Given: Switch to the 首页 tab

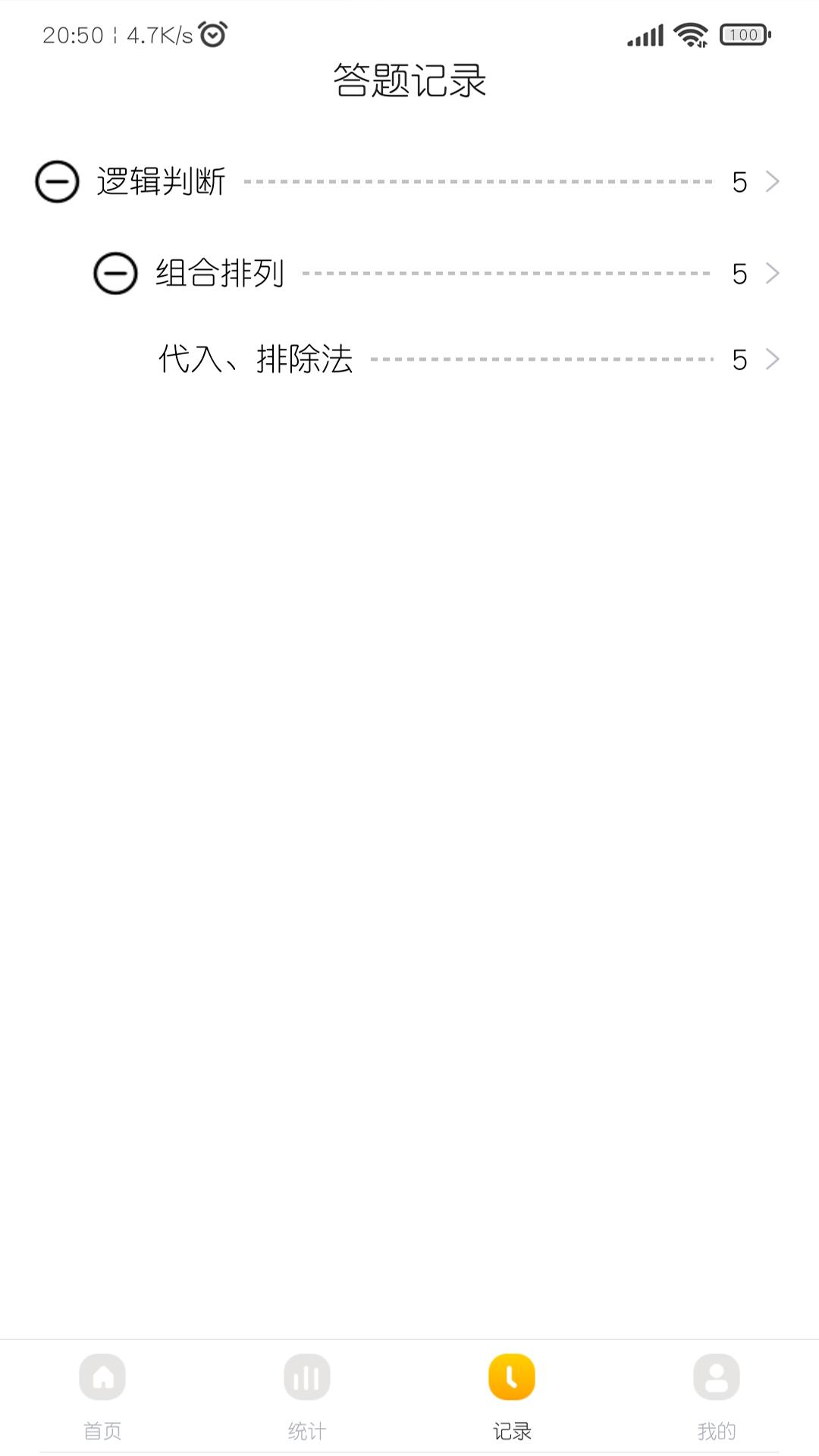Looking at the screenshot, I should pos(102,1395).
